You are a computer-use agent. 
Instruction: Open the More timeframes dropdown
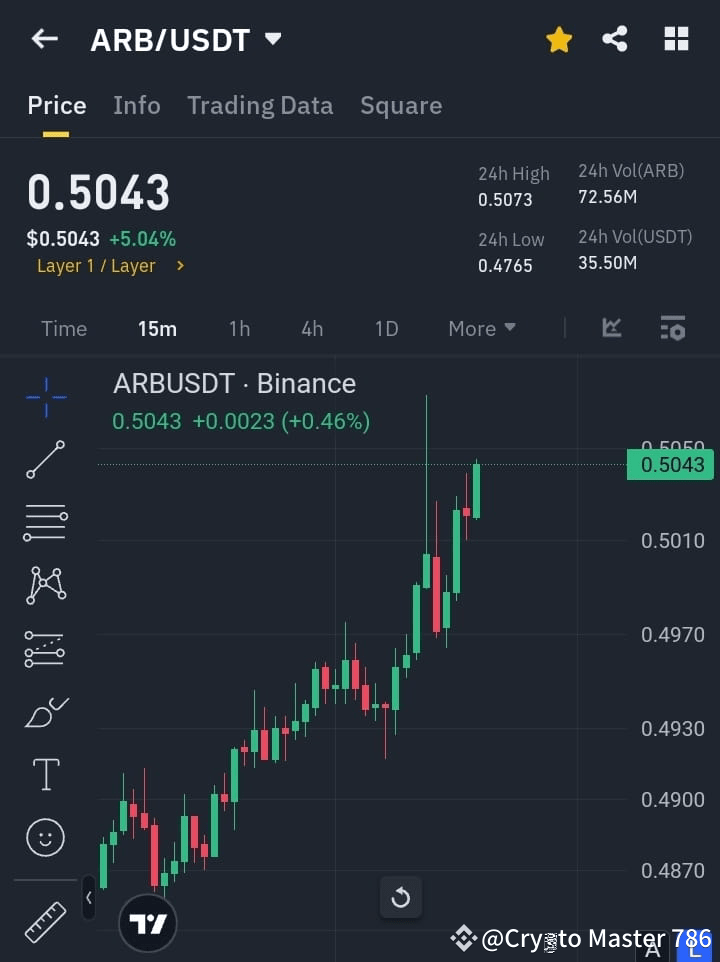tap(481, 328)
